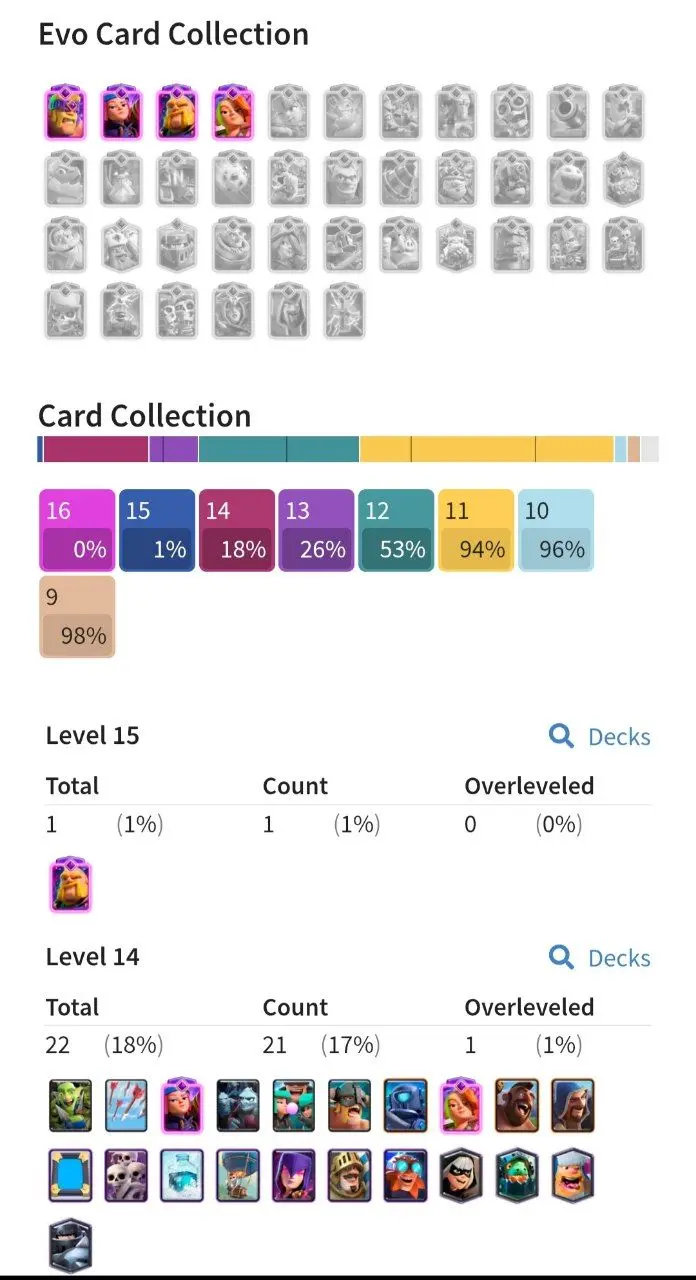Choose the level 12 chip showing 53%
696x1280 pixels.
[x=396, y=530]
